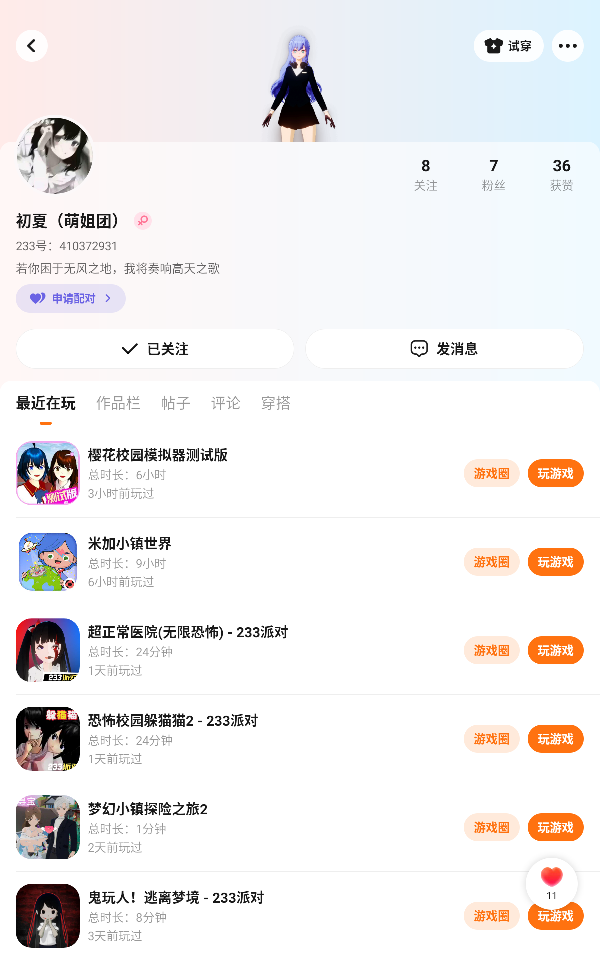600x960 pixels.
Task: Select the 穿搭 tab
Action: pyautogui.click(x=276, y=403)
